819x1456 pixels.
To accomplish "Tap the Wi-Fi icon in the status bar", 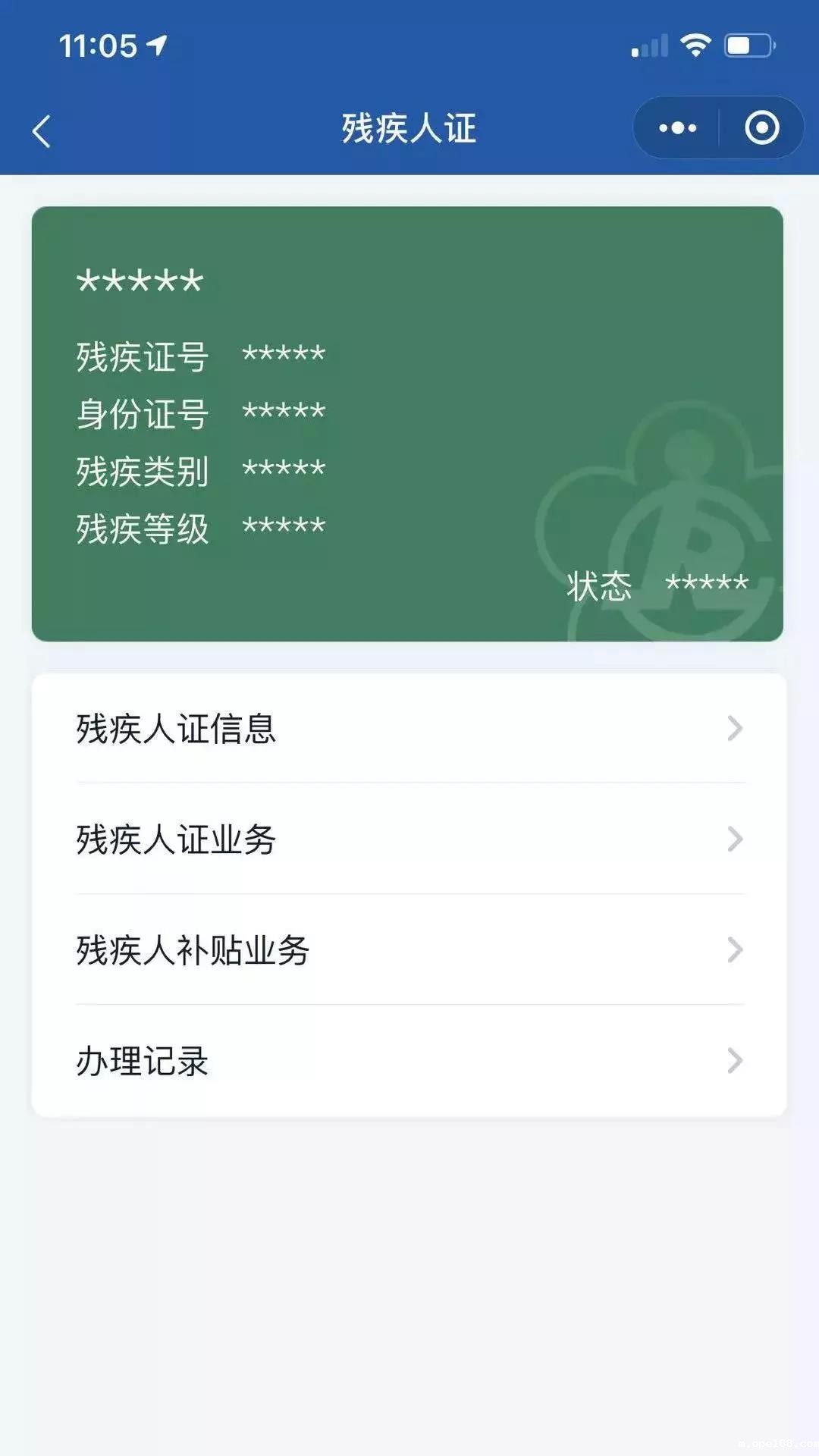I will coord(695,43).
